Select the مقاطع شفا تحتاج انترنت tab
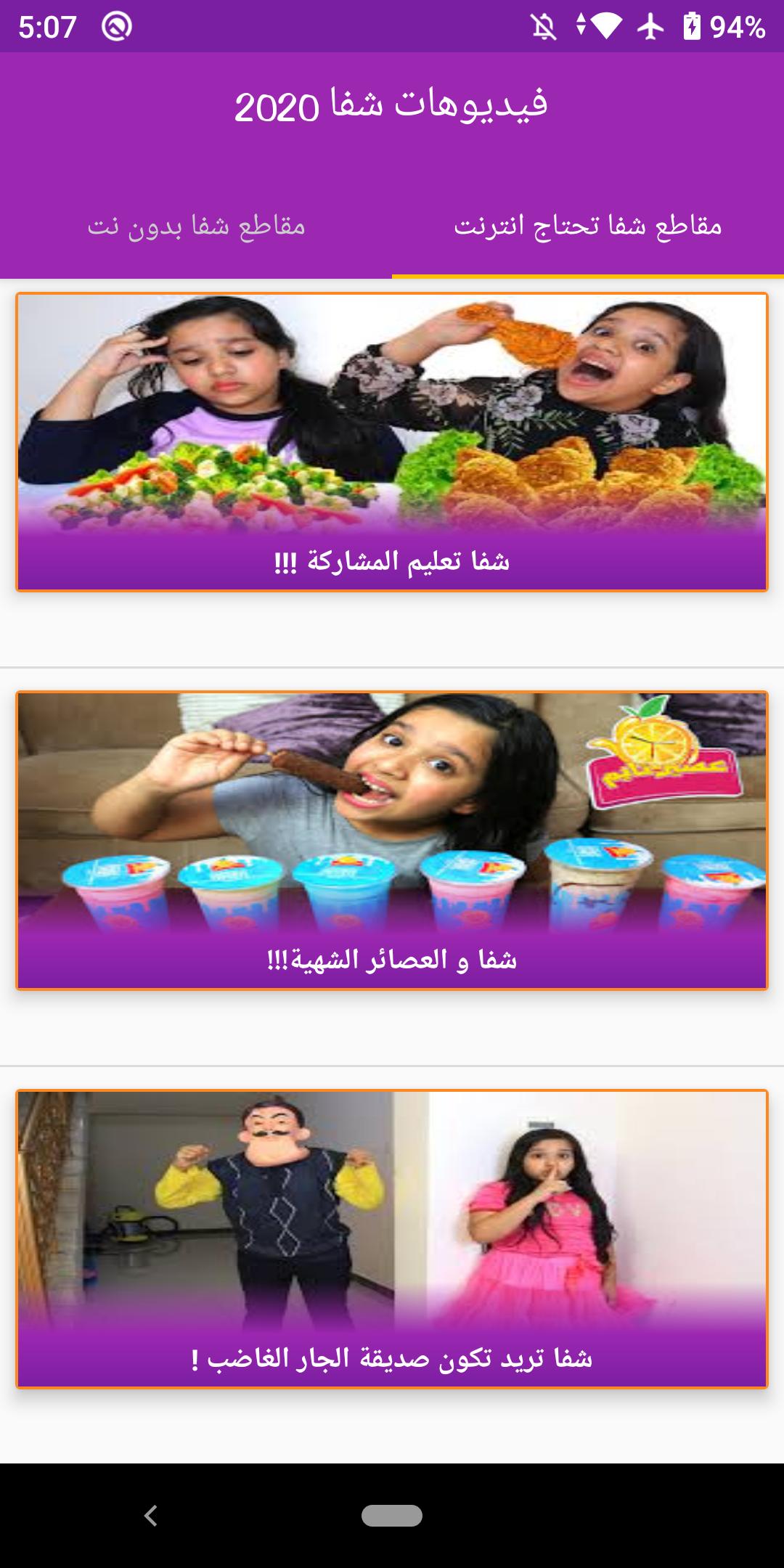Screen dimensions: 784x1568 click(x=588, y=226)
